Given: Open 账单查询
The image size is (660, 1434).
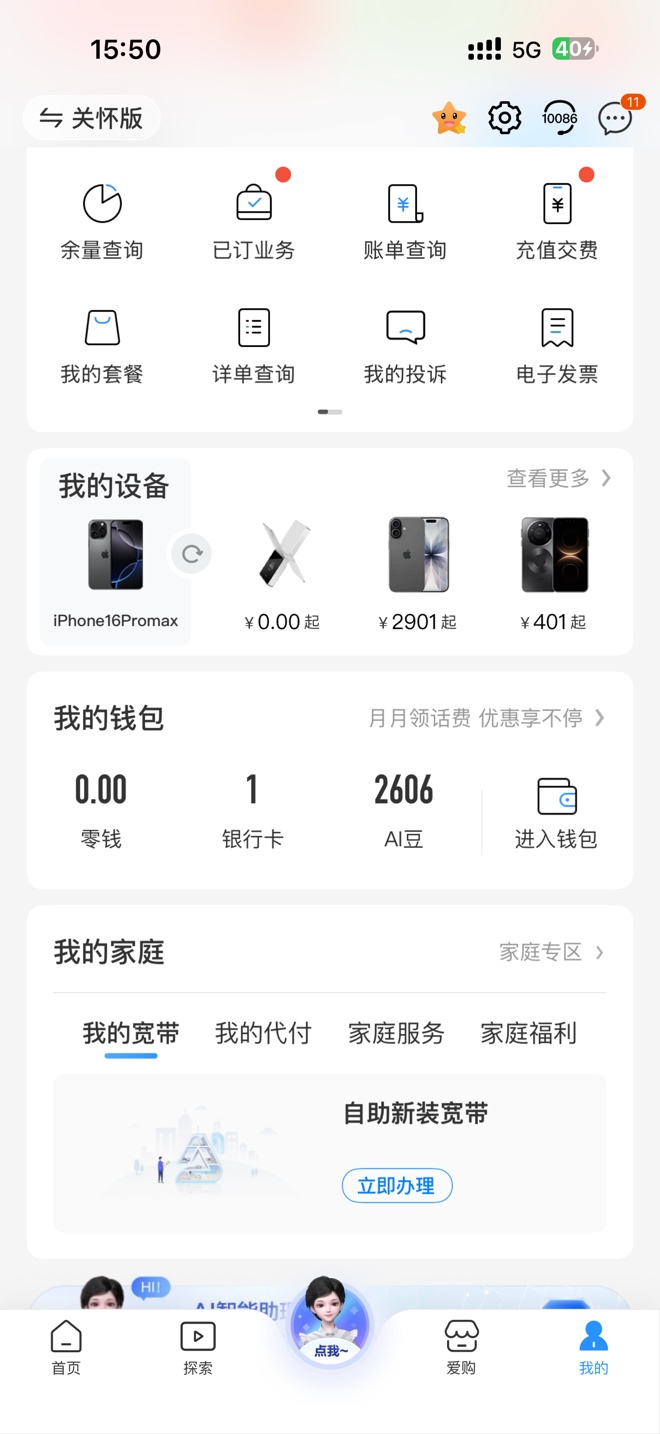Looking at the screenshot, I should click(x=405, y=222).
